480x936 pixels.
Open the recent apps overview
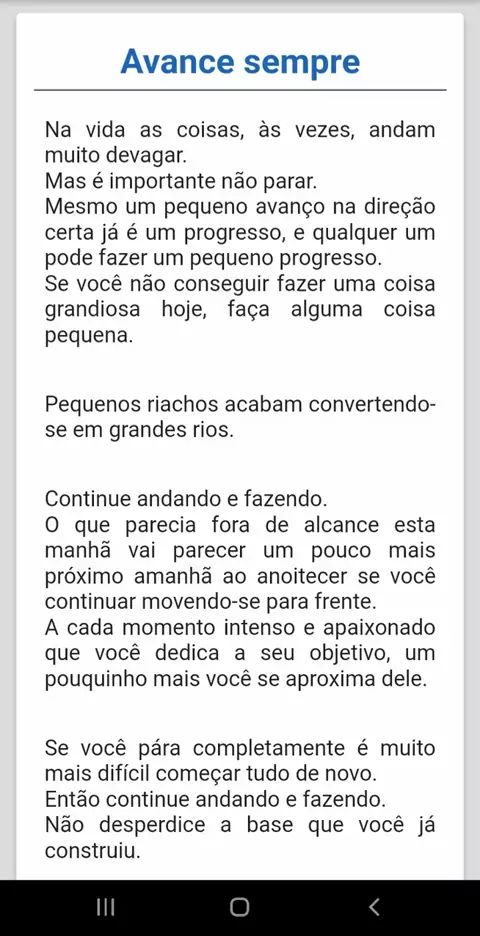click(x=106, y=907)
